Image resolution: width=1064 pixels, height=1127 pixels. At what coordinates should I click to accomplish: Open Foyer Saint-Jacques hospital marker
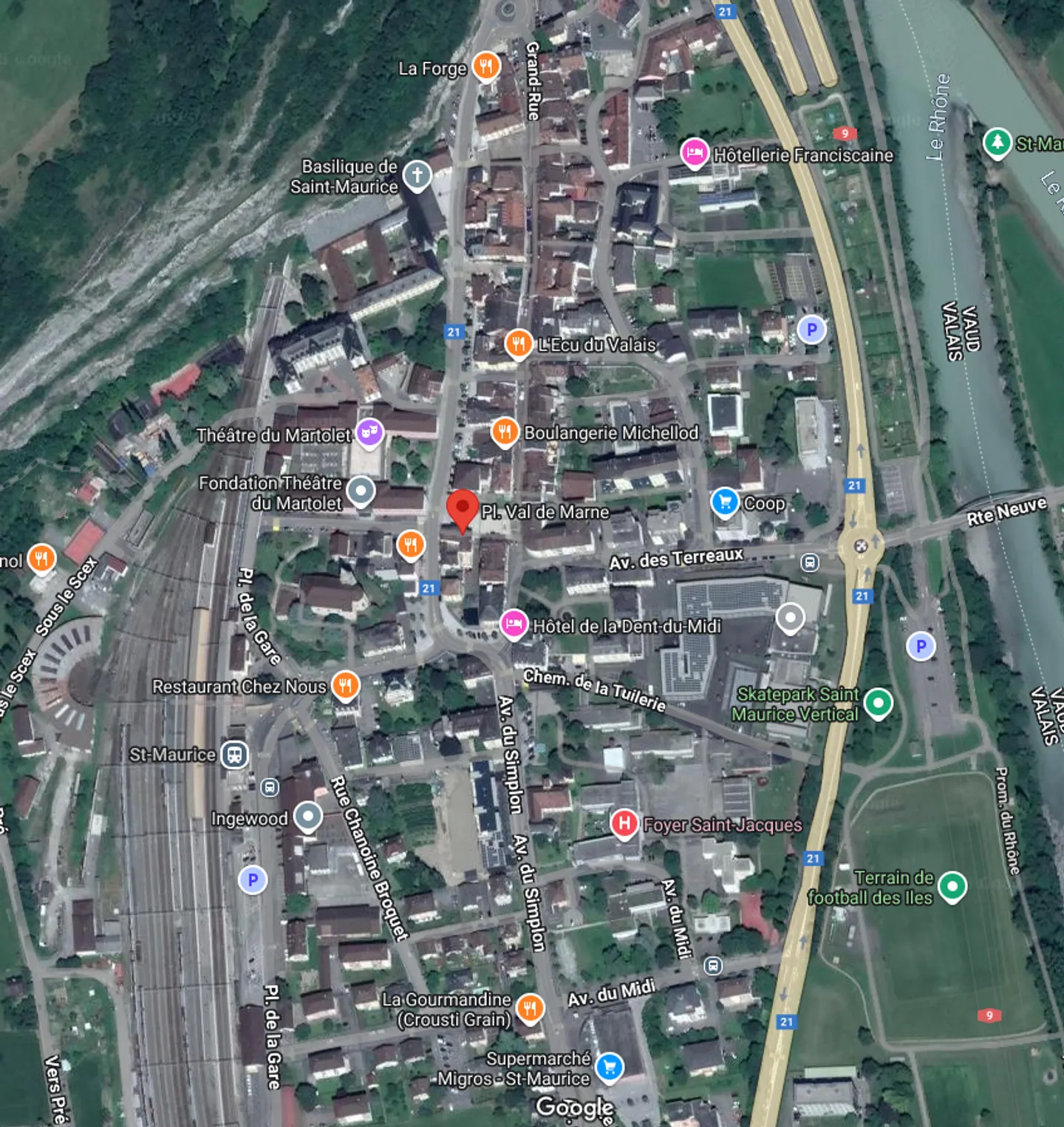[624, 823]
